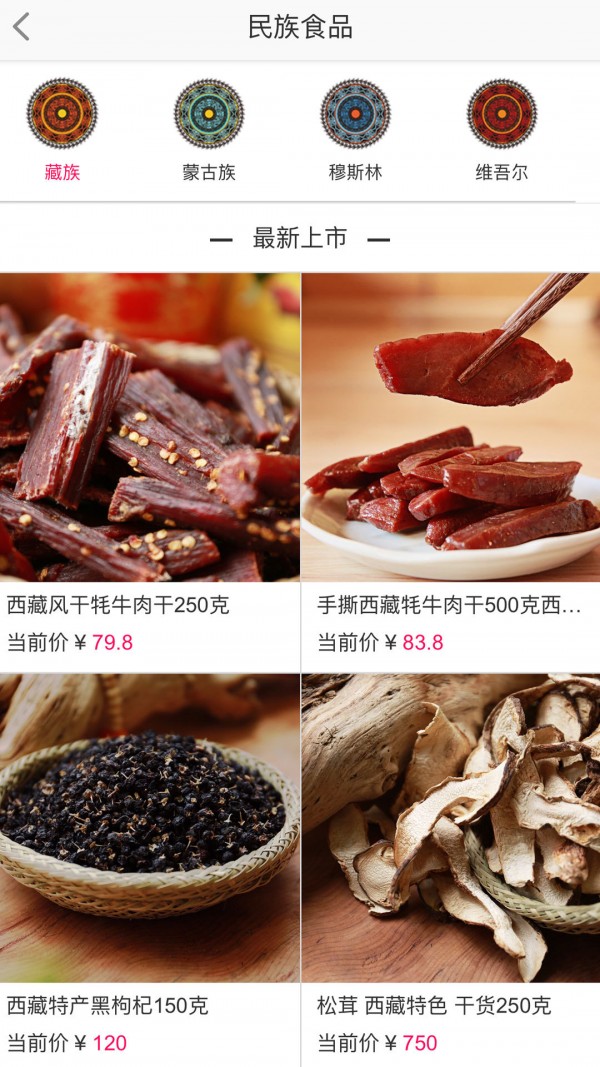Switch to the 穆斯林 category
Viewport: 600px width, 1067px height.
[x=355, y=130]
